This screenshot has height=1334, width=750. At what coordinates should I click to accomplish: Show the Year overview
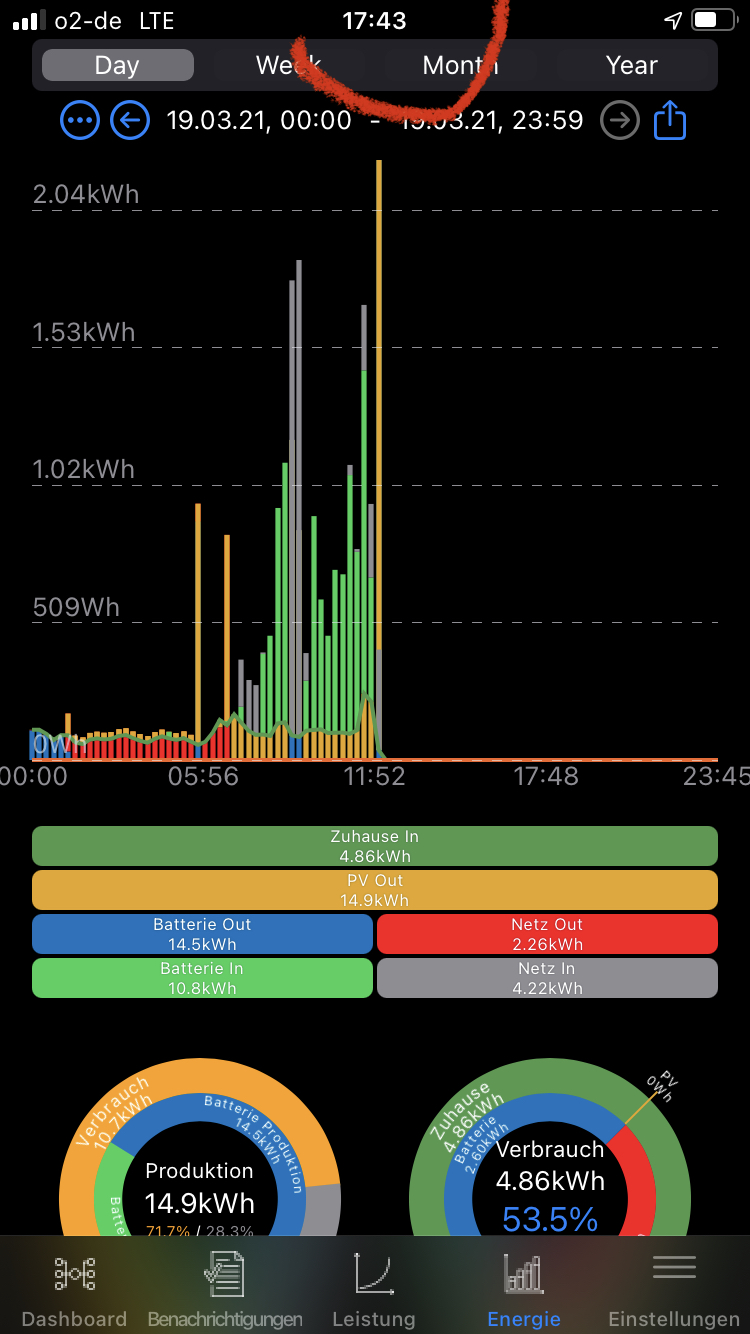631,66
